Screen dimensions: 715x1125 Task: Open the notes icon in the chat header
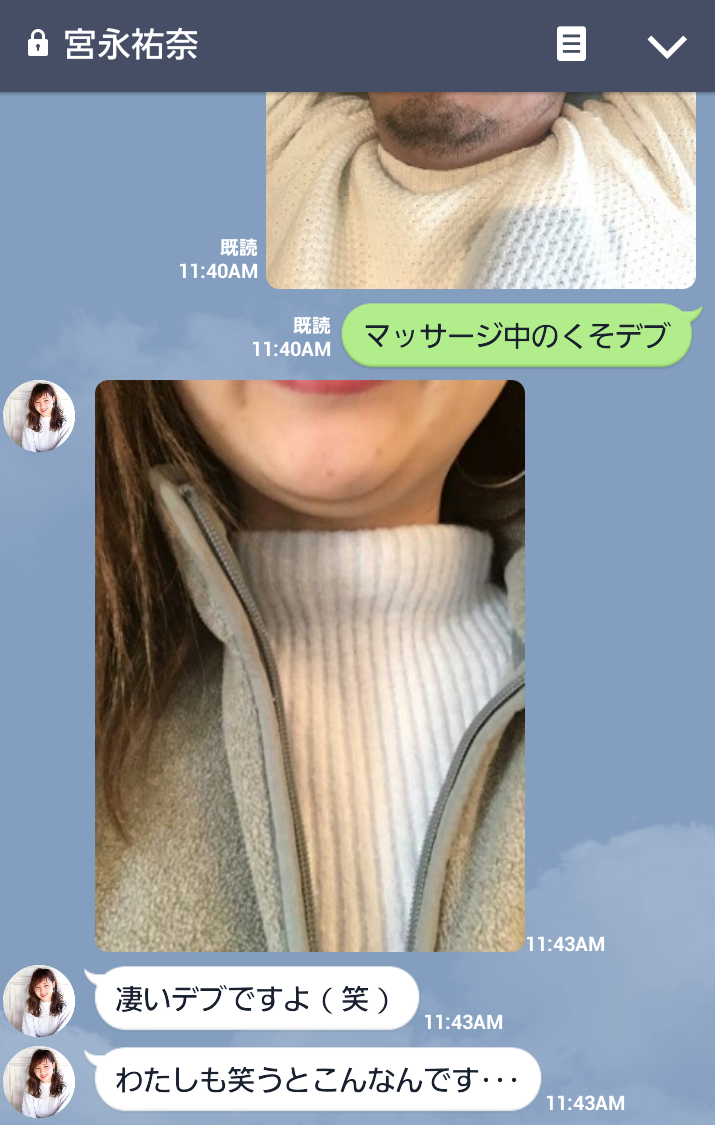click(571, 45)
